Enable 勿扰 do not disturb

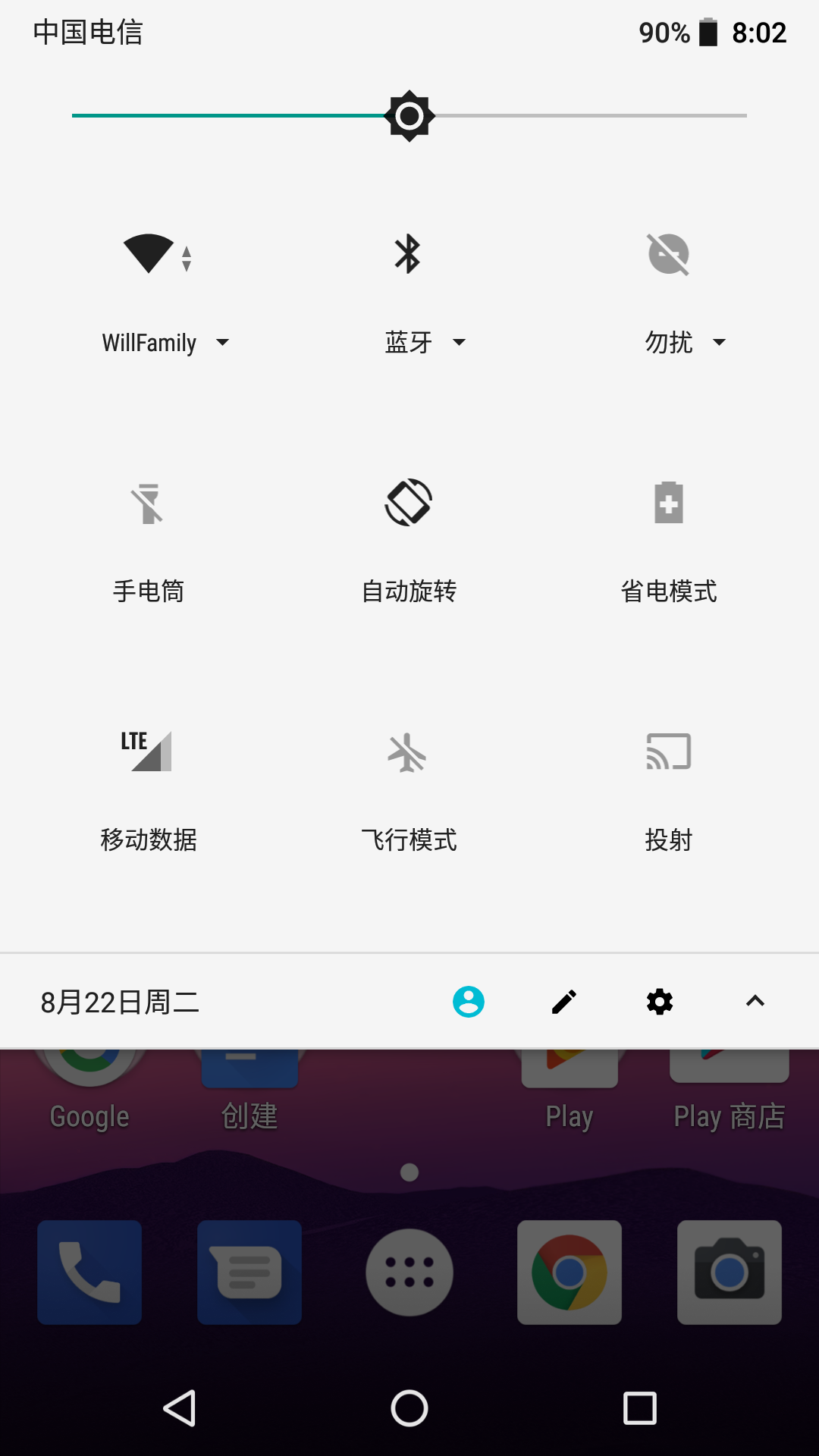click(x=668, y=254)
